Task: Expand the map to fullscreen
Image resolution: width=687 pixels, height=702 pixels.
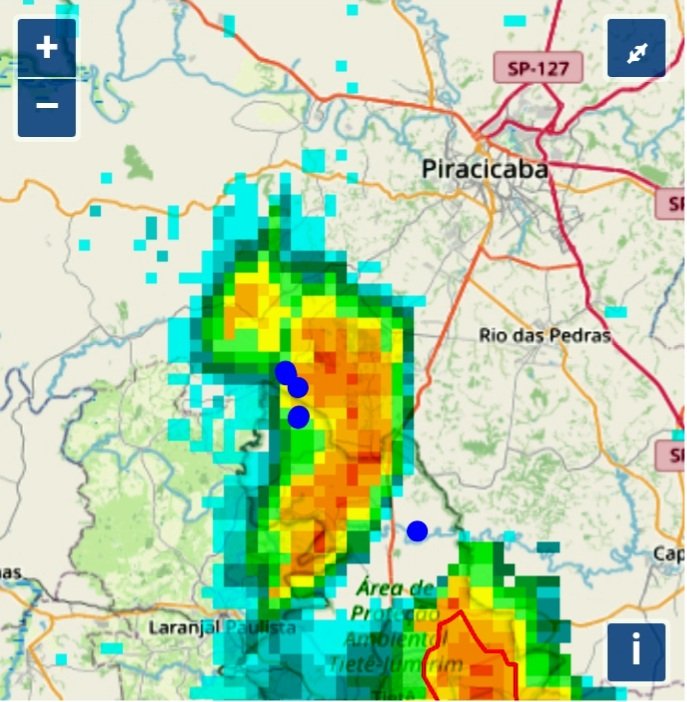Action: click(636, 49)
